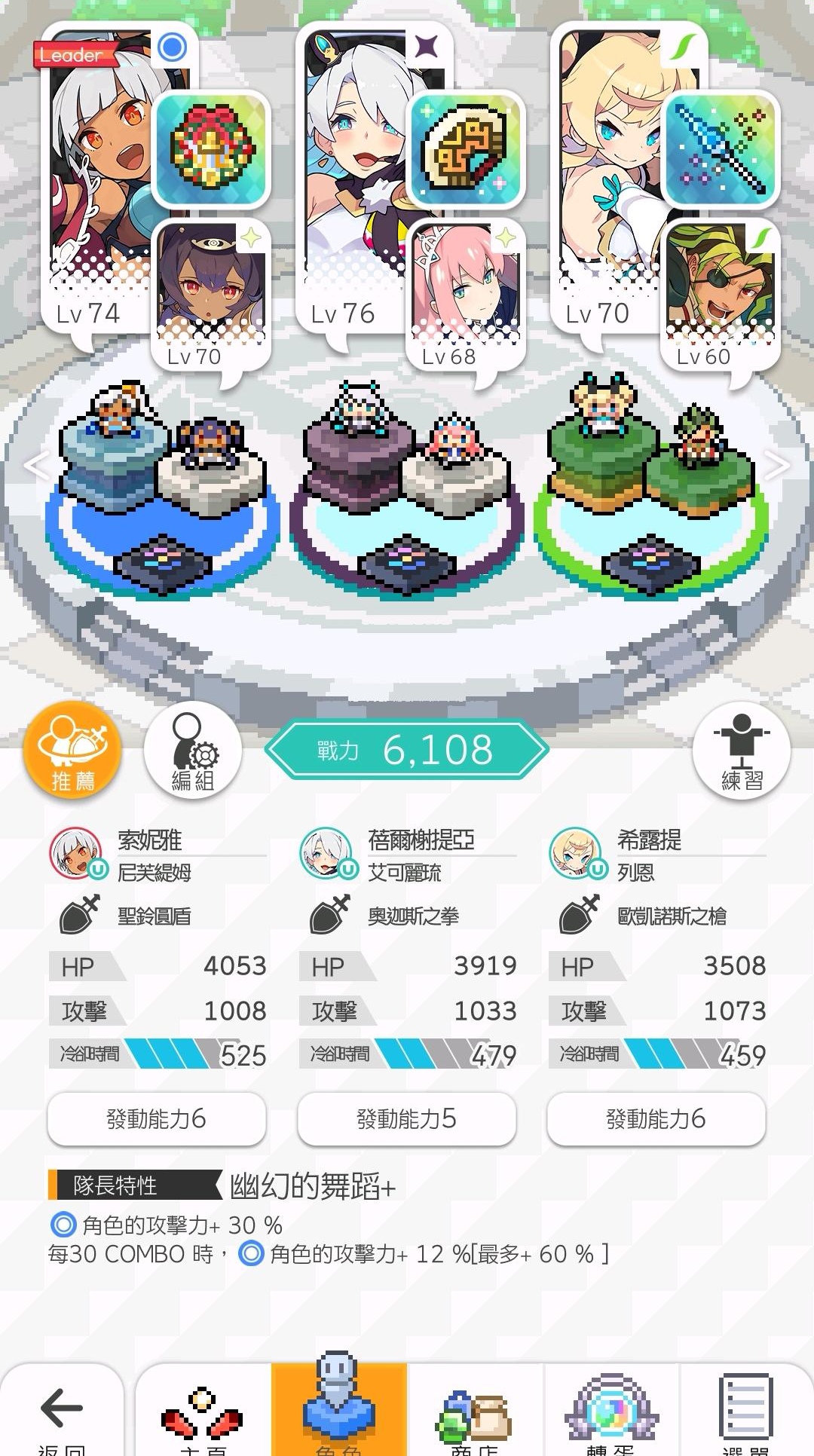Go to next party with right arrow

778,465
